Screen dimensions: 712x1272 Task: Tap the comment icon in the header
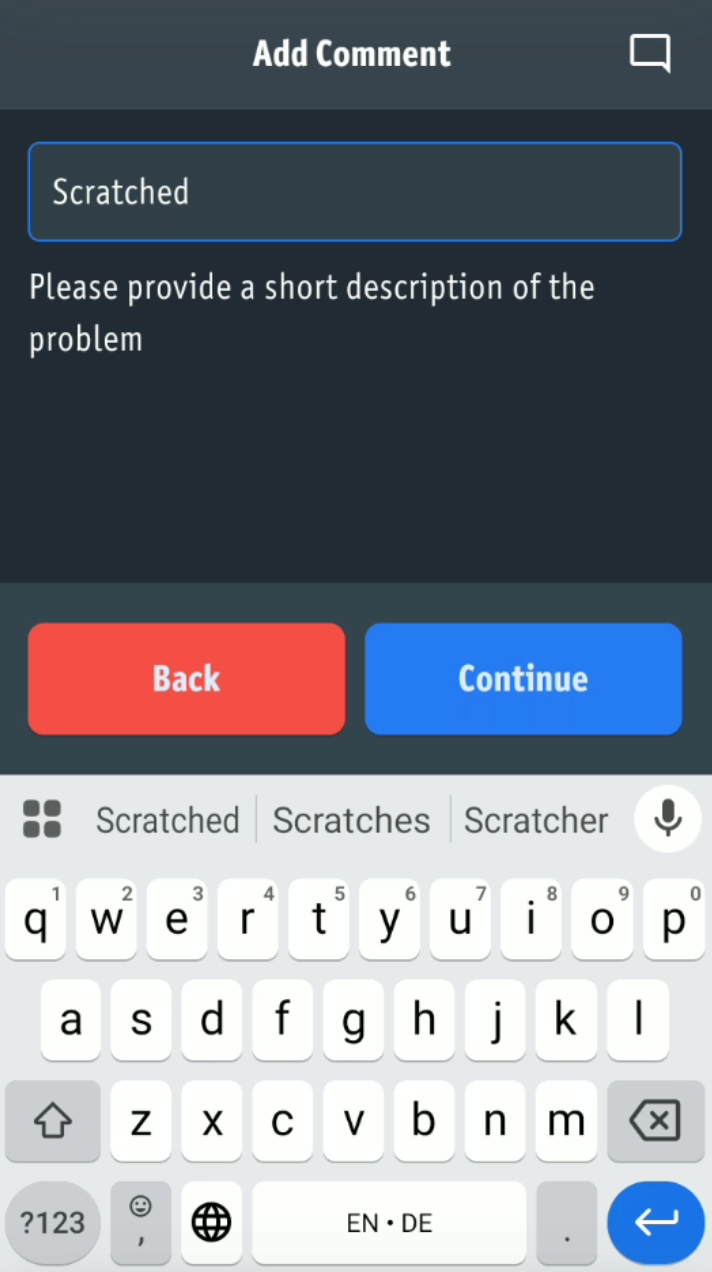(649, 53)
